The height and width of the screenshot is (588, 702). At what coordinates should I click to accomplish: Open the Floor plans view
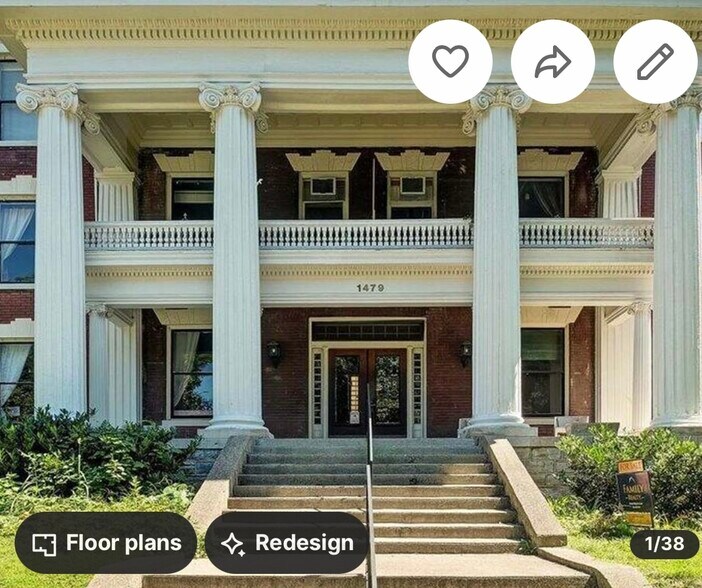[x=106, y=543]
